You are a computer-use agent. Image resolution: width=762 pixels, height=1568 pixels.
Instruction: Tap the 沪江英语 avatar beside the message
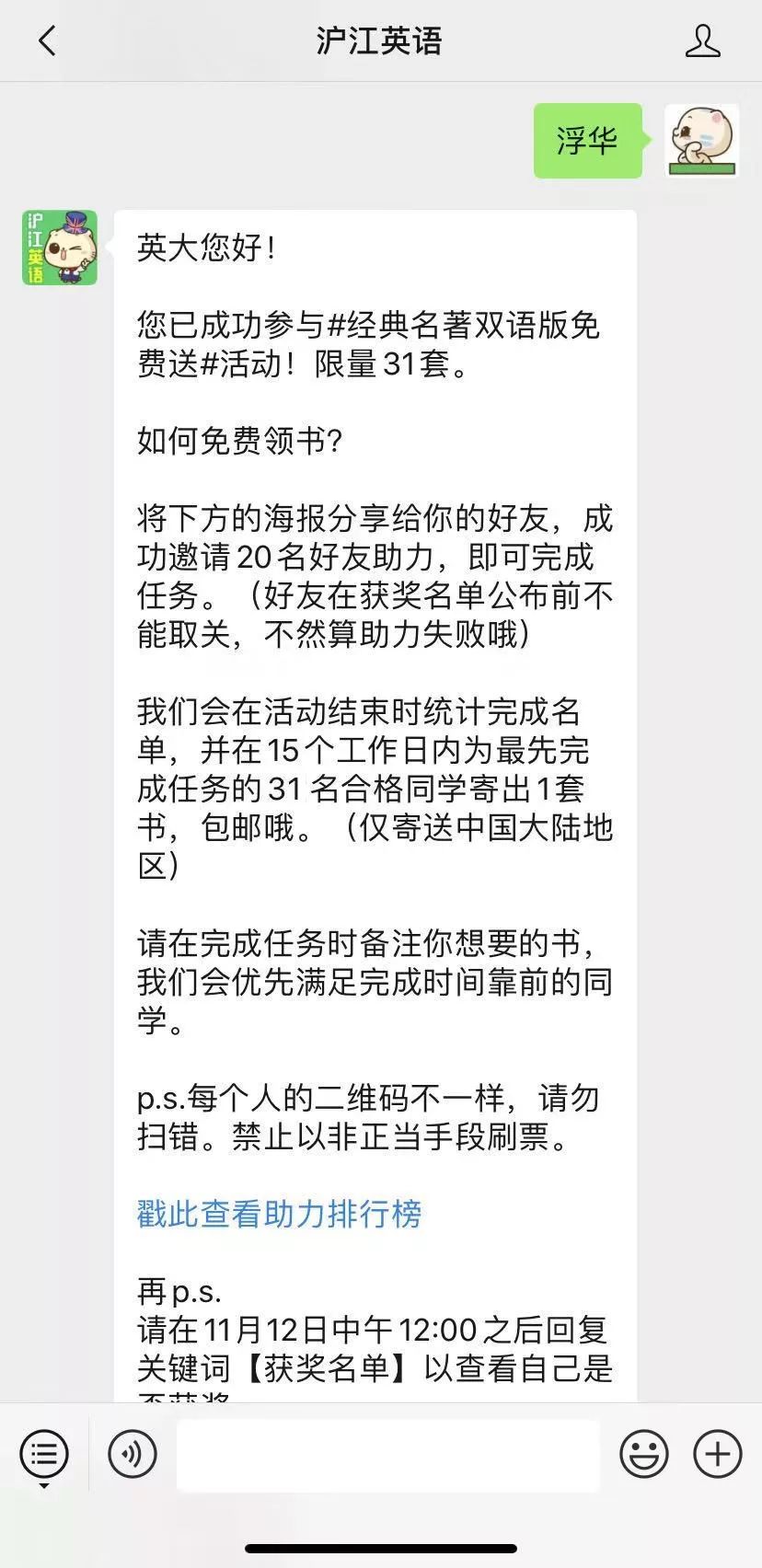tap(60, 248)
